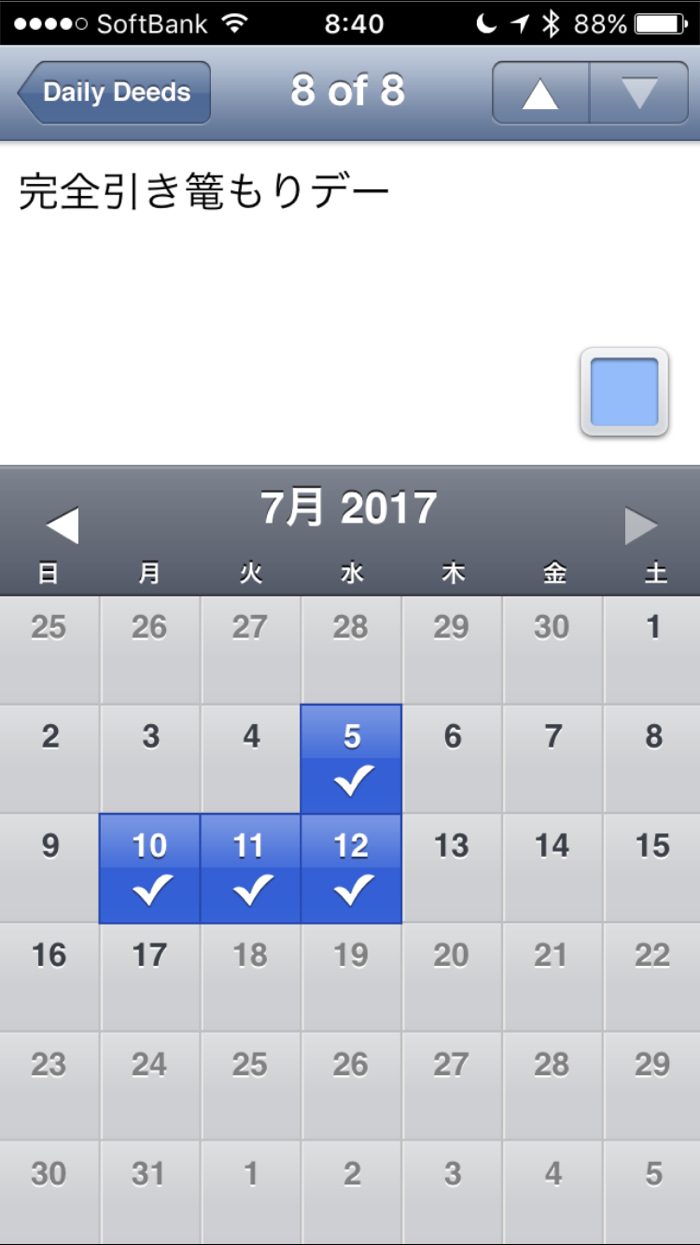
Task: Check off July 9
Action: click(49, 868)
